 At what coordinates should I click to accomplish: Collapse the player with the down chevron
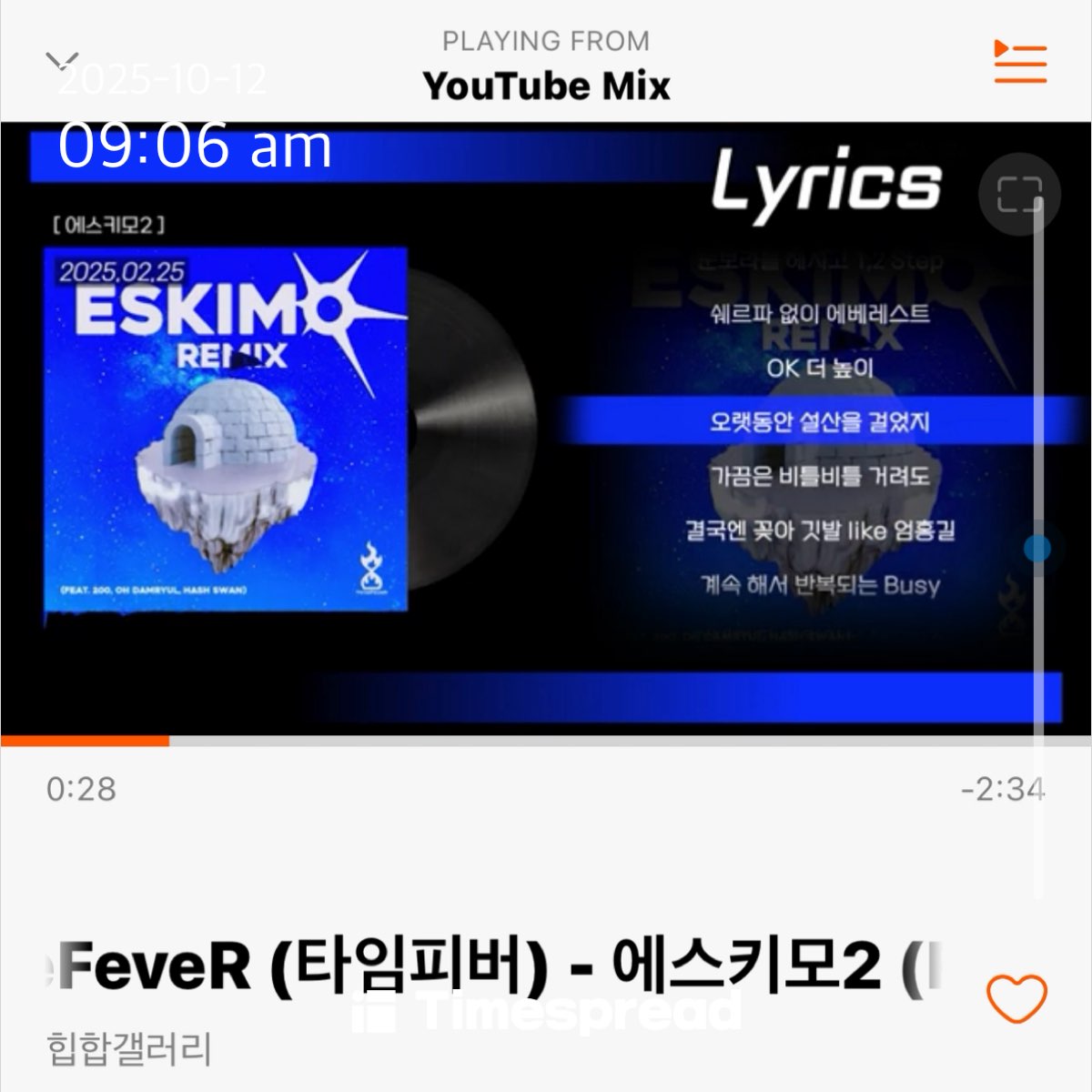(62, 61)
